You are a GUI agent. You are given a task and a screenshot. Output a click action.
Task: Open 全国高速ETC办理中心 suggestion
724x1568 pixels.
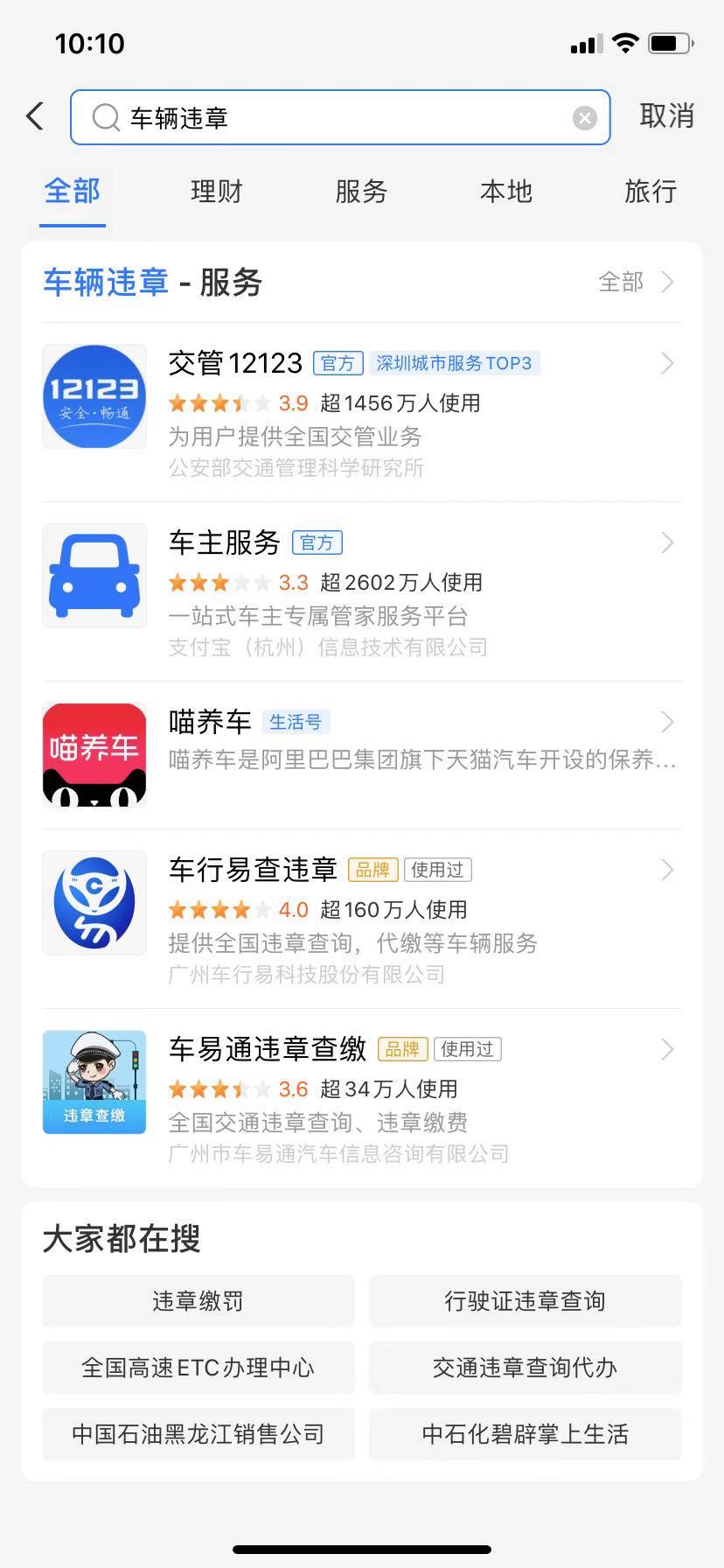(x=198, y=1368)
